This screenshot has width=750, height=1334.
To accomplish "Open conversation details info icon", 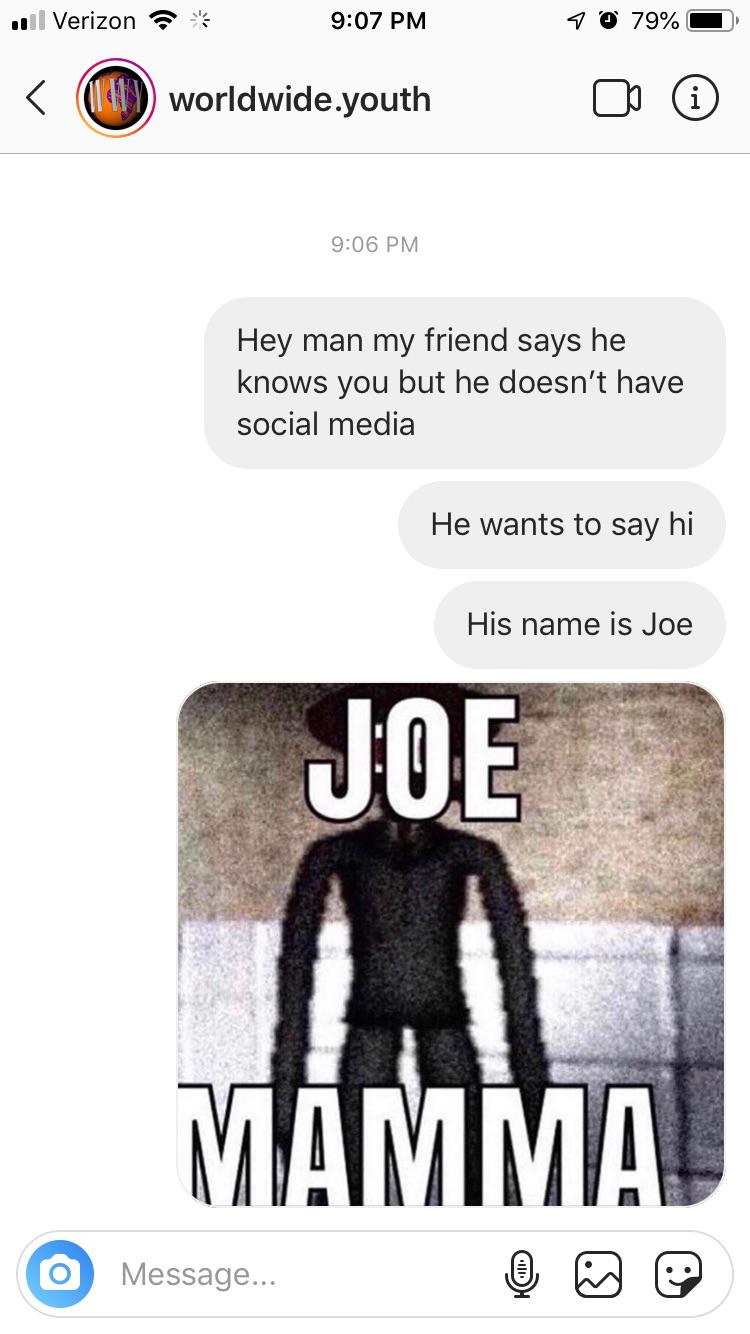I will [x=694, y=98].
